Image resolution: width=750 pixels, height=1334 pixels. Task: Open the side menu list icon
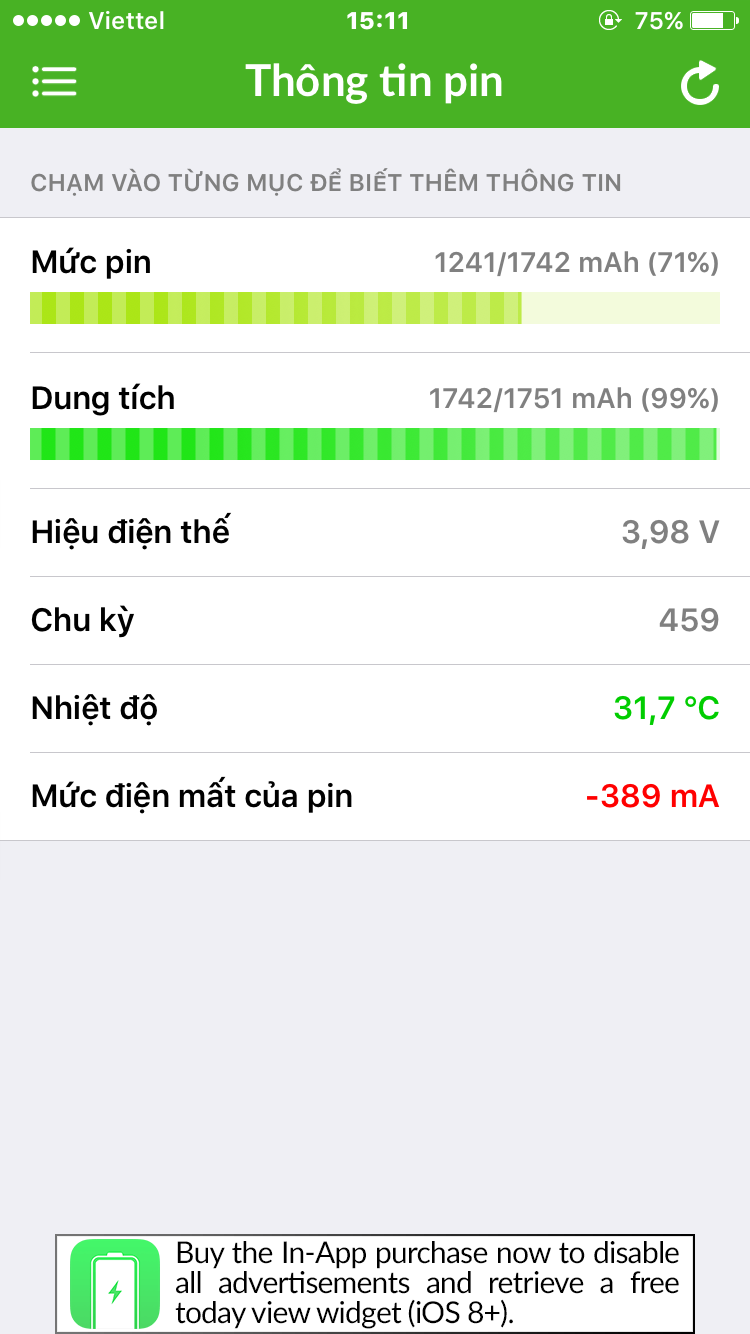coord(54,82)
